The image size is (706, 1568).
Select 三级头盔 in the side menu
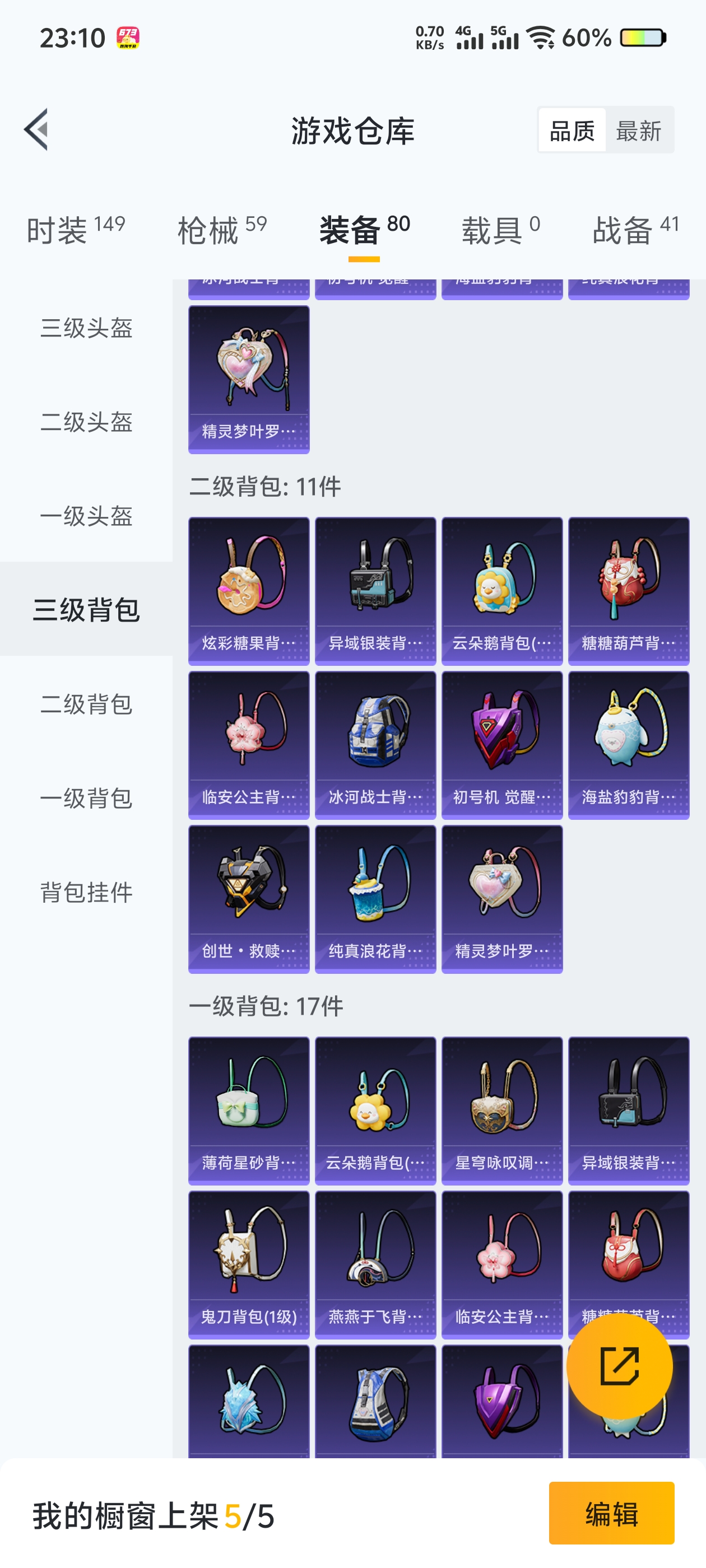click(x=86, y=328)
